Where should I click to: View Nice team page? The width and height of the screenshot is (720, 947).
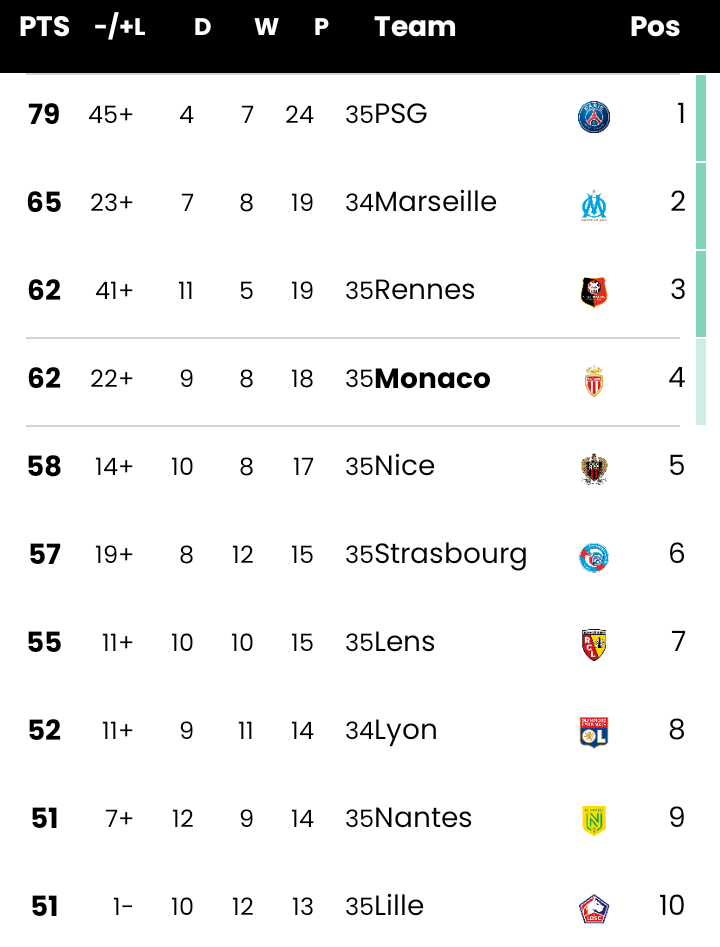tap(404, 467)
